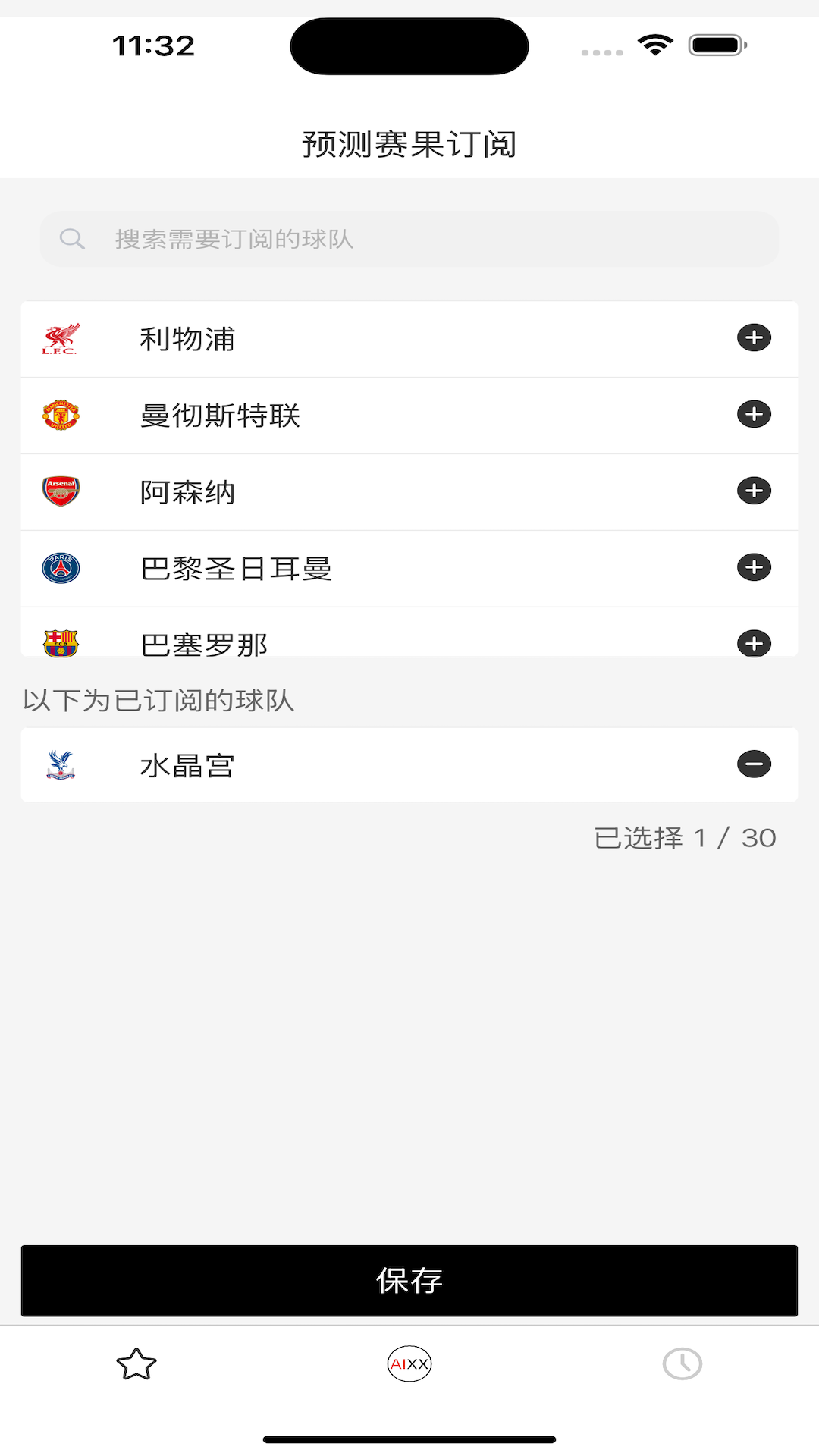This screenshot has height=1456, width=819.
Task: Click the Crystal Palace club crest icon
Action: click(x=61, y=764)
